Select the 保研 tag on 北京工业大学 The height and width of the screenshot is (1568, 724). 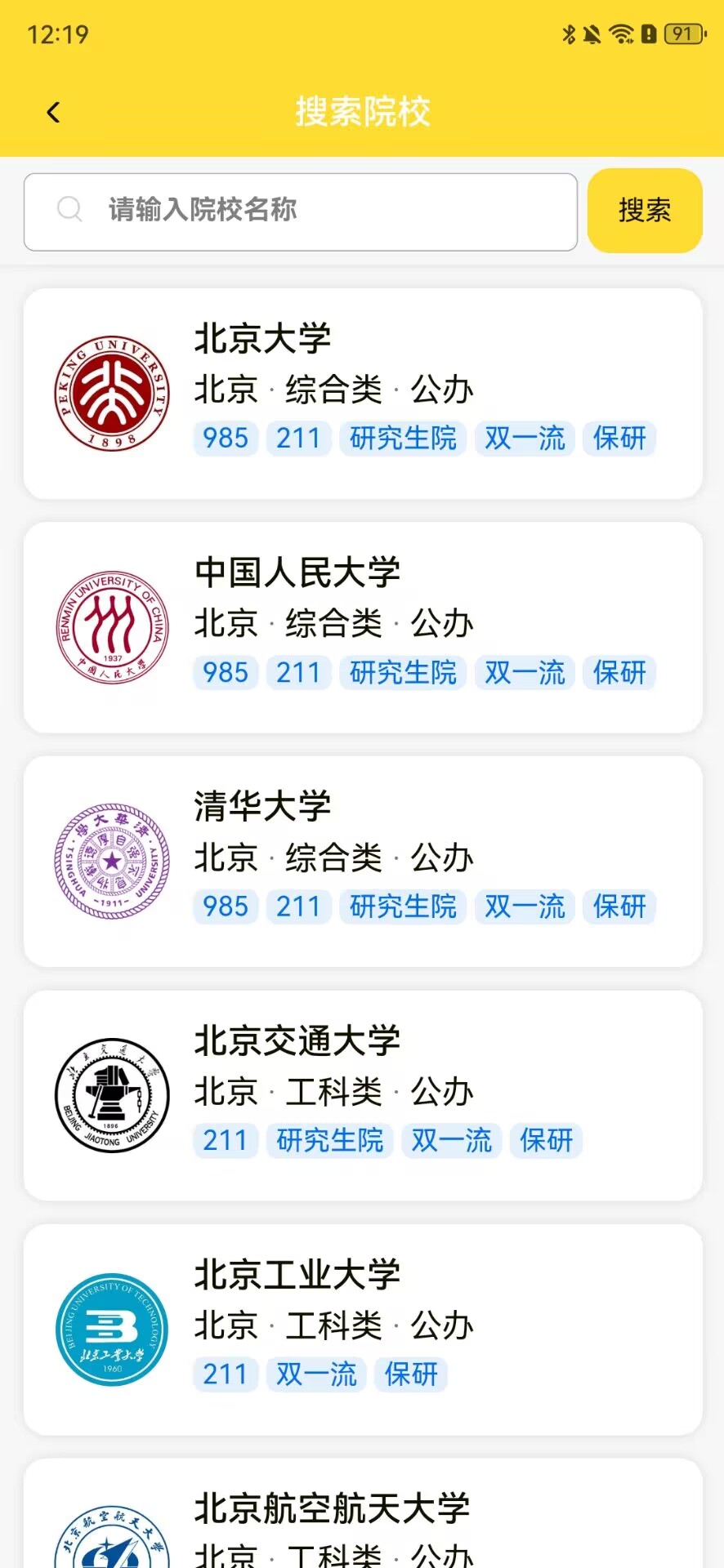coord(410,1374)
